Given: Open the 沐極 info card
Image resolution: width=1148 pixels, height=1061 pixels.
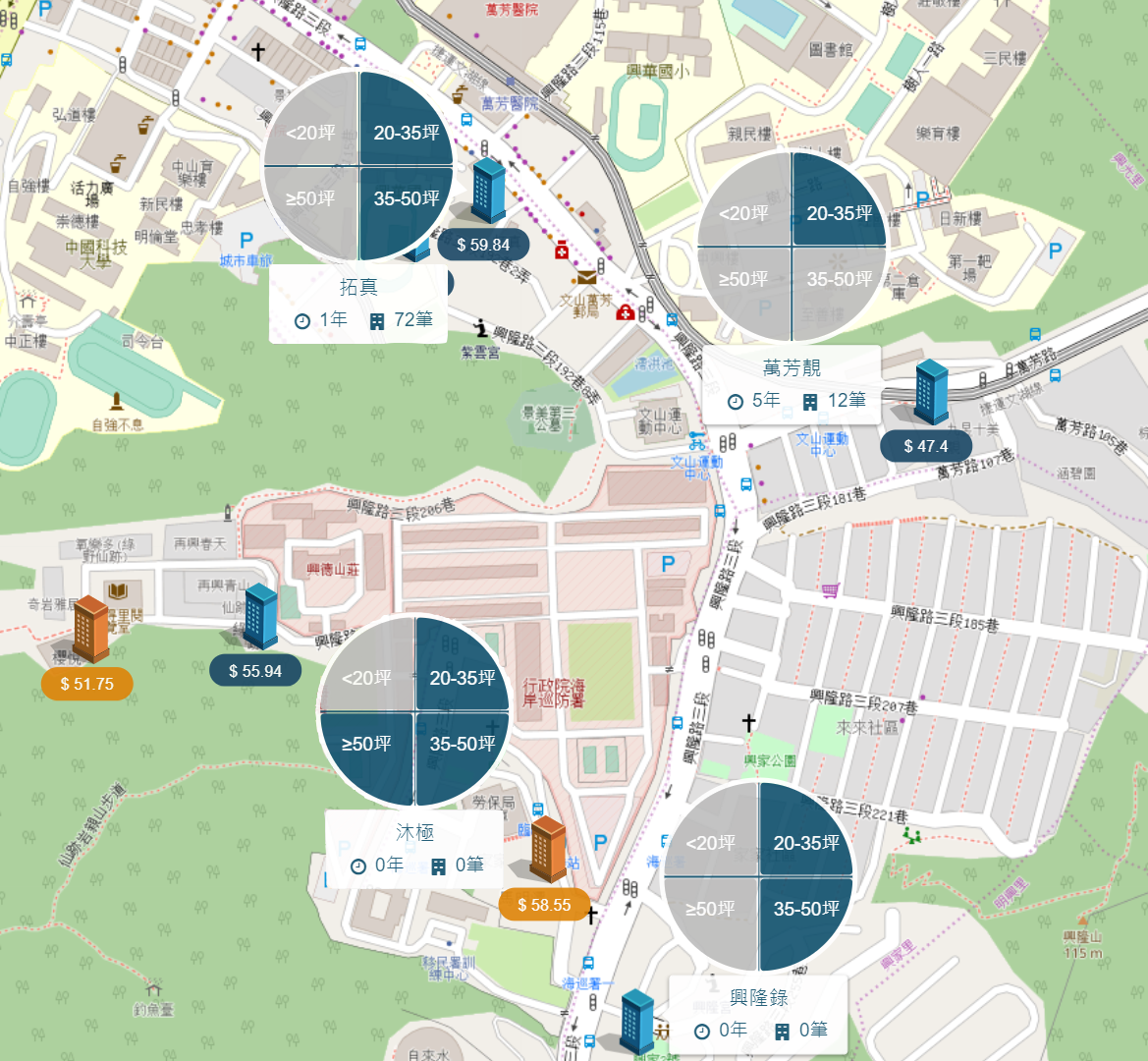Looking at the screenshot, I should [x=414, y=848].
